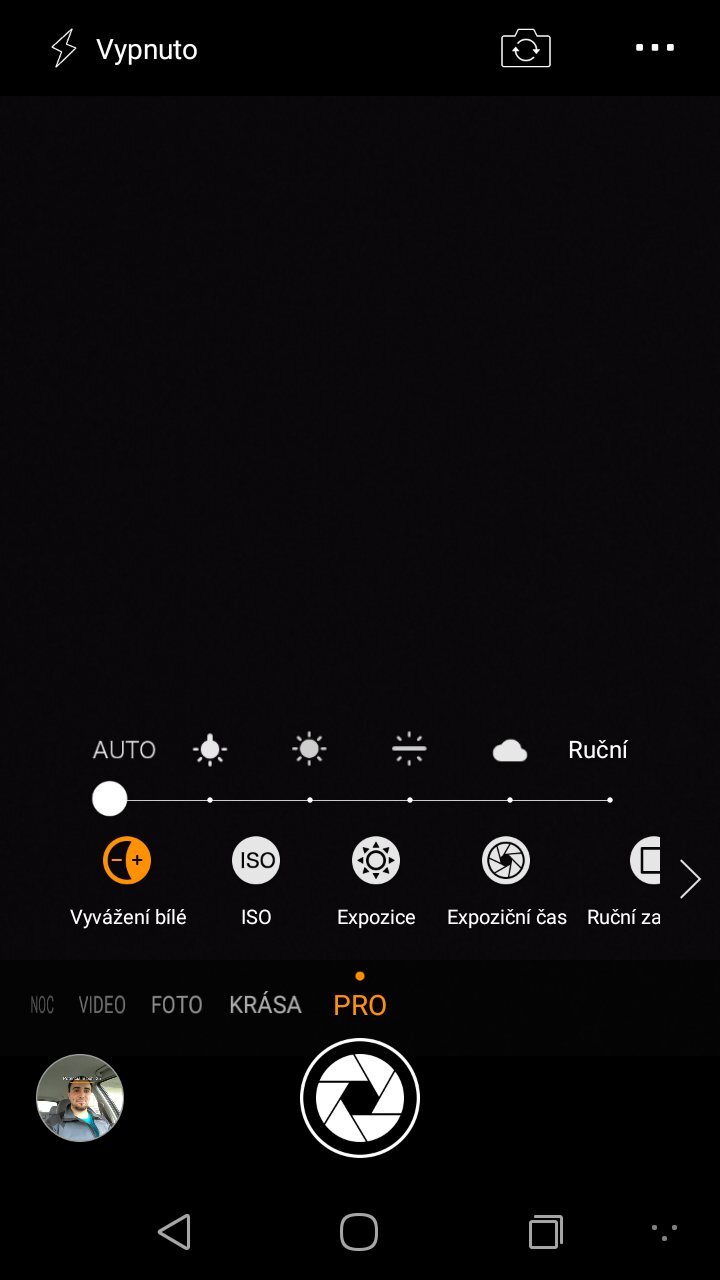
Task: Open the three-dot options menu
Action: coord(655,47)
